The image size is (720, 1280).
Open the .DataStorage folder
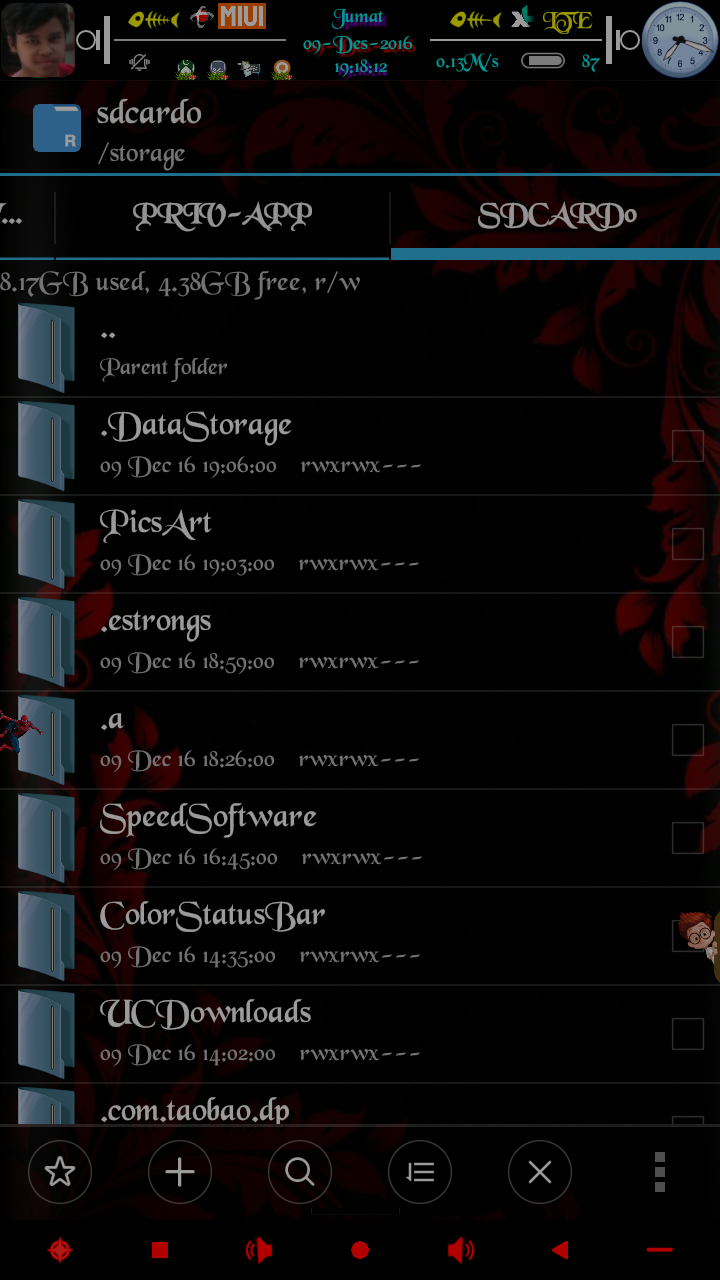tap(300, 445)
